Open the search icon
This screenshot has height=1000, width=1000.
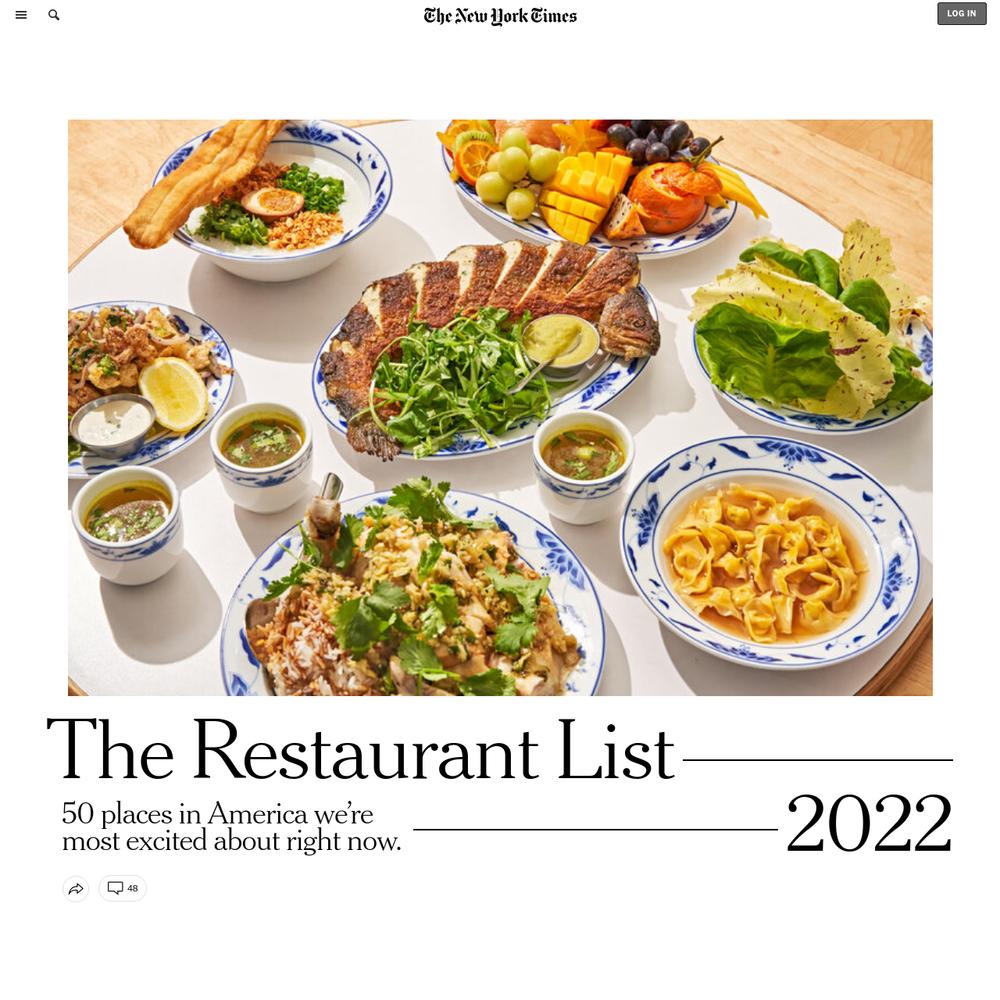point(54,15)
